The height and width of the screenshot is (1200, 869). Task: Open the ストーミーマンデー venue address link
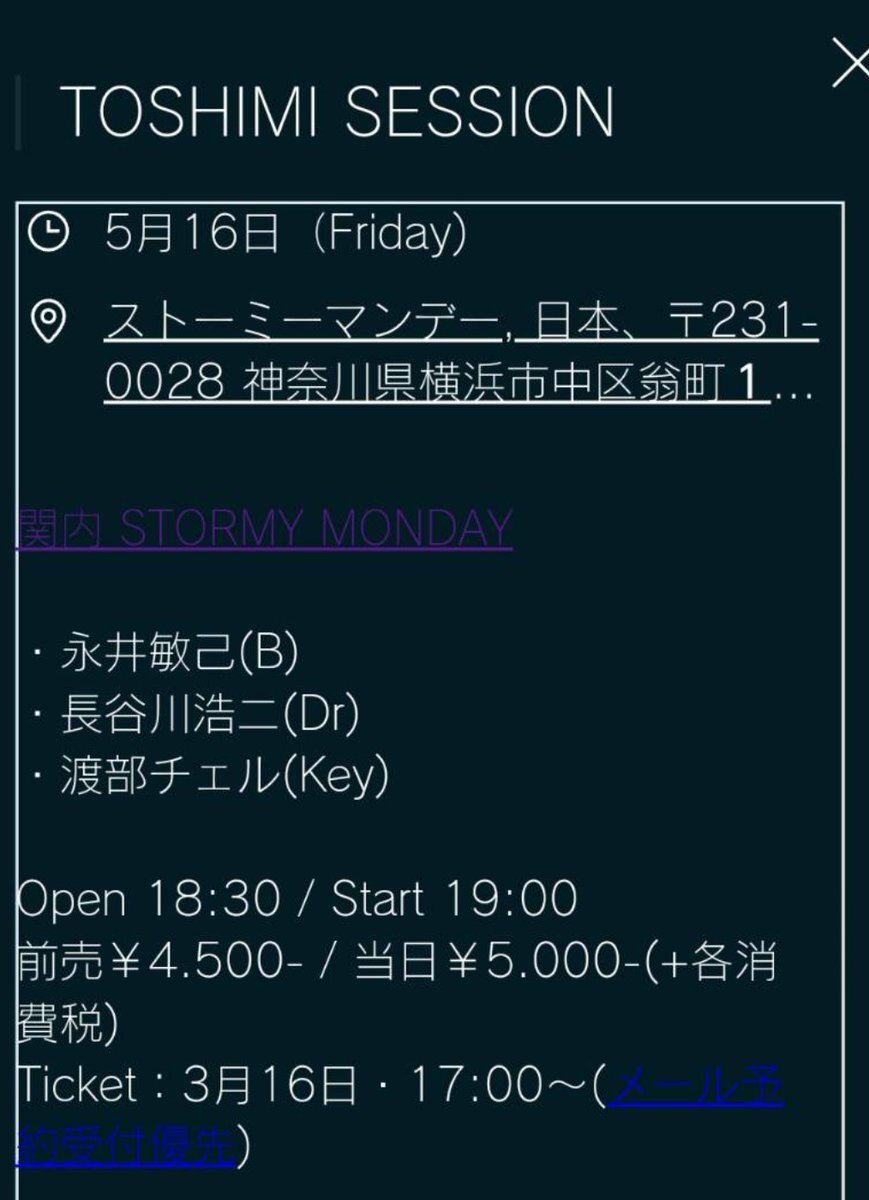(461, 353)
